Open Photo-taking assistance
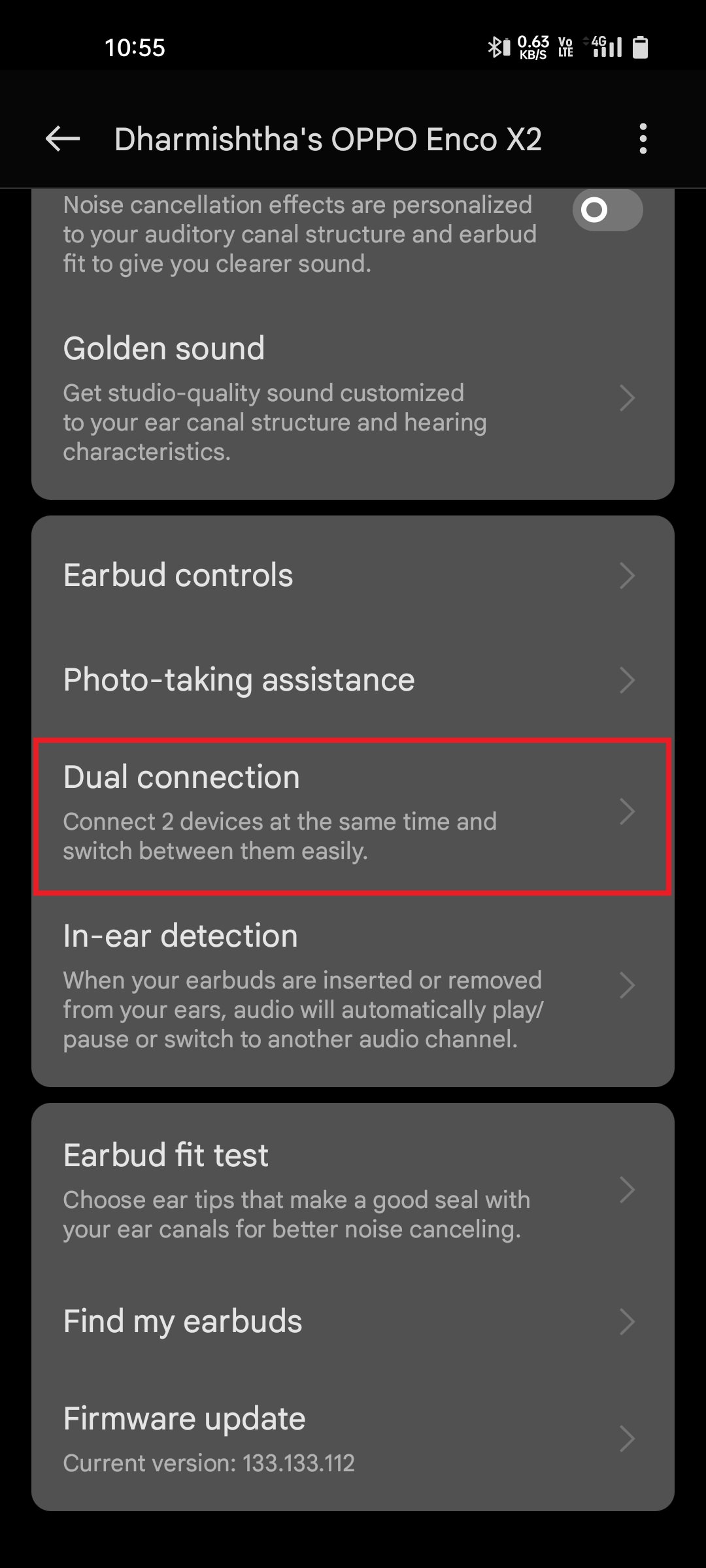Image resolution: width=706 pixels, height=1568 pixels. [x=353, y=680]
